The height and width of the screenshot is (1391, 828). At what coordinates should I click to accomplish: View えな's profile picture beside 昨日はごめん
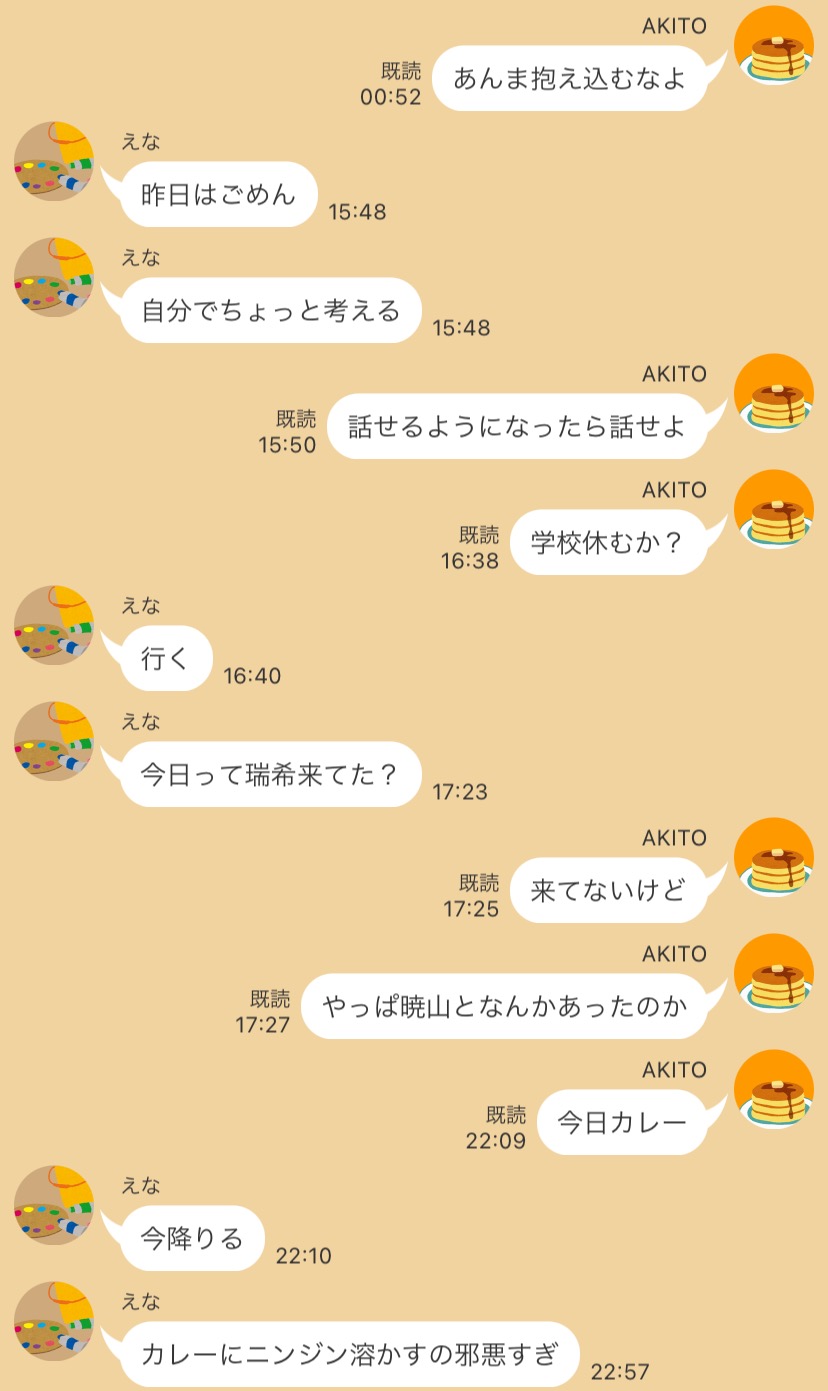point(54,161)
